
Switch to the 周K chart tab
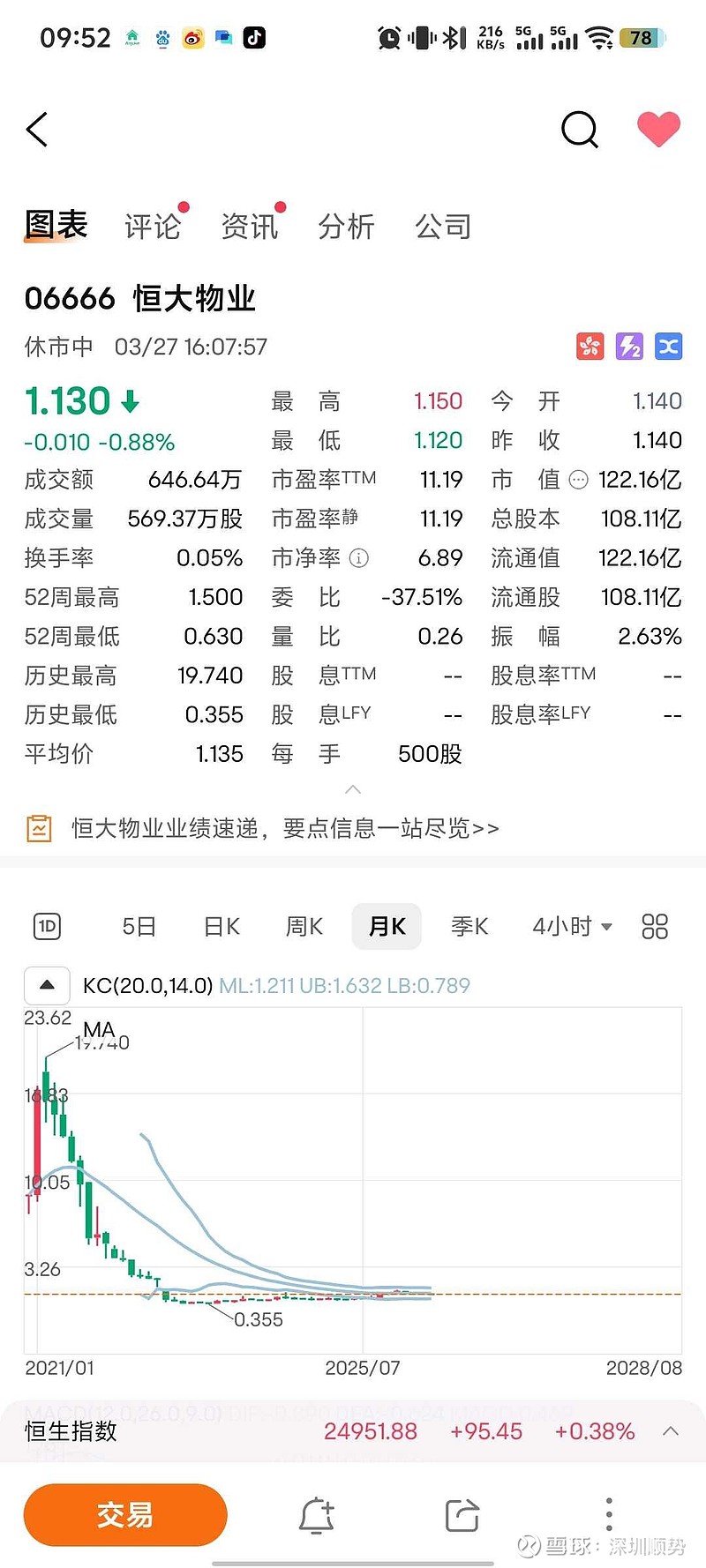tap(303, 926)
